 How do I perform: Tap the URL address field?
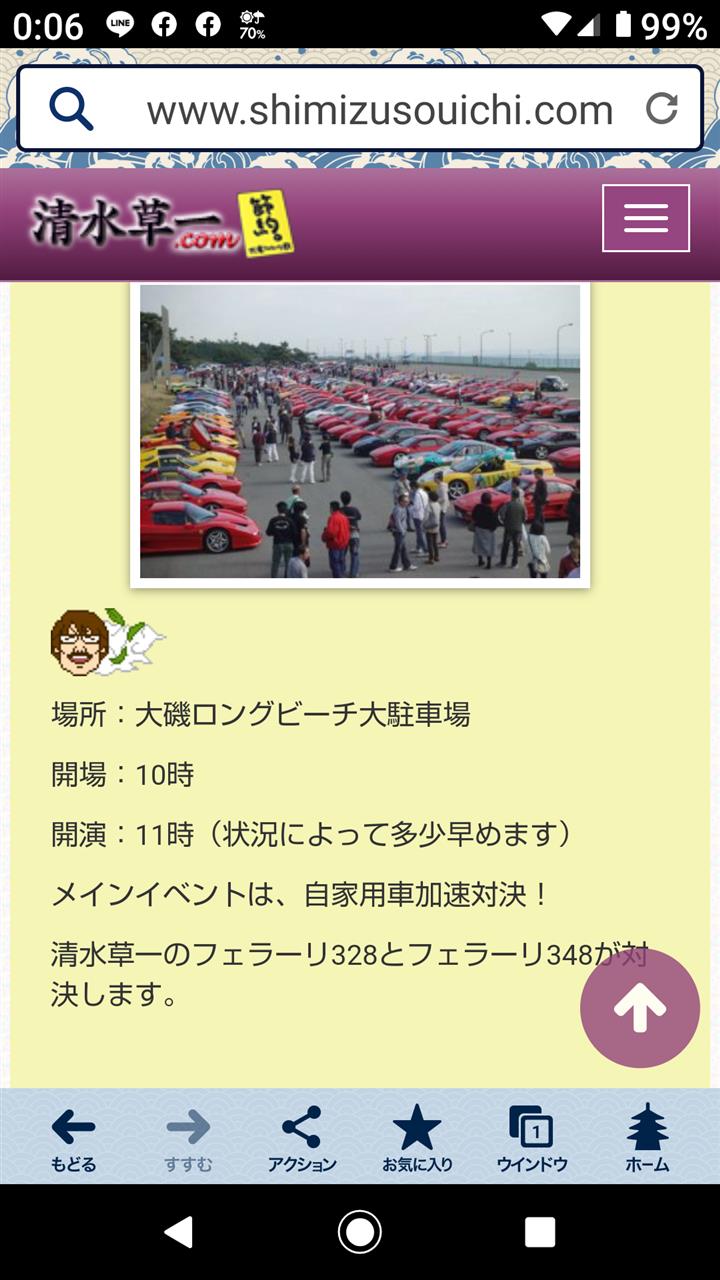tap(380, 110)
